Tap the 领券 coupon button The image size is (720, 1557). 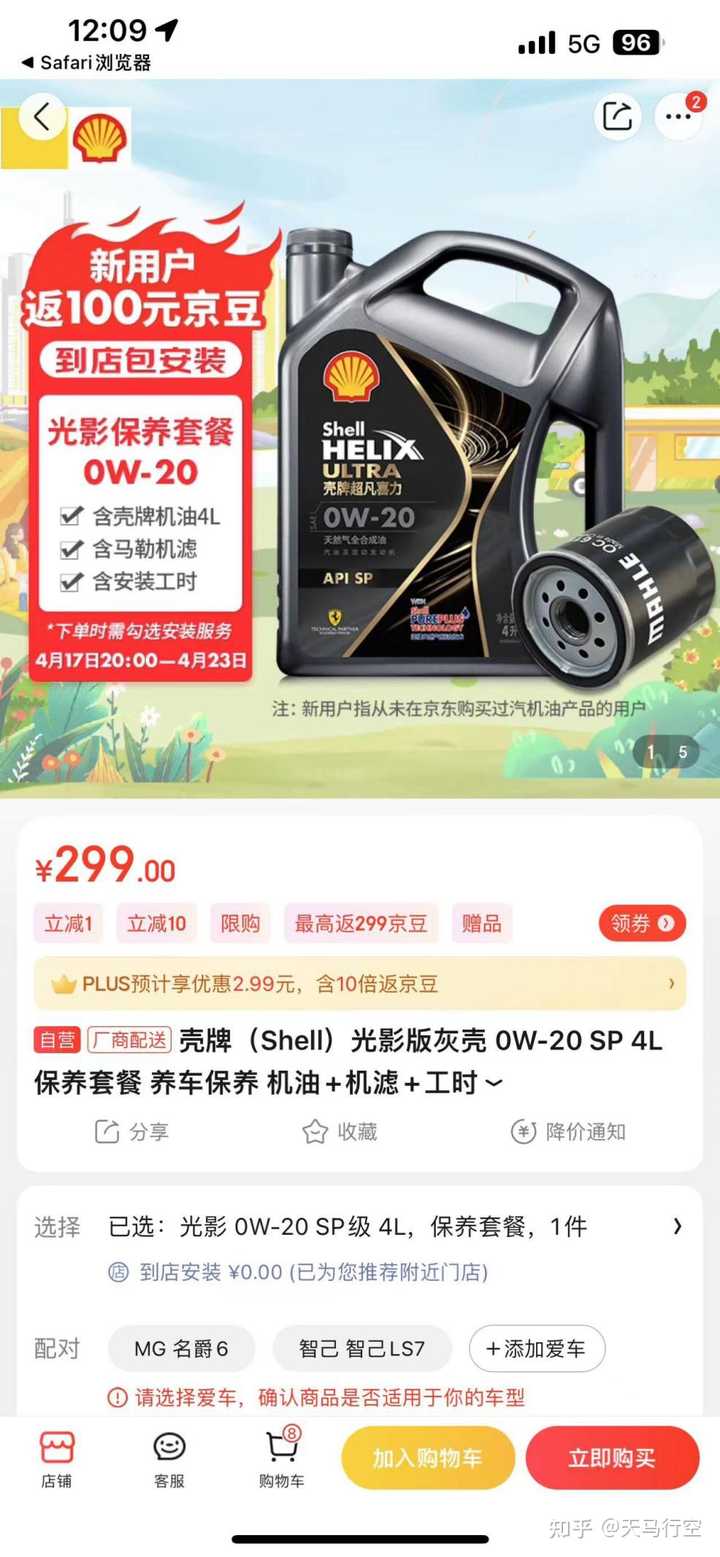click(x=642, y=923)
